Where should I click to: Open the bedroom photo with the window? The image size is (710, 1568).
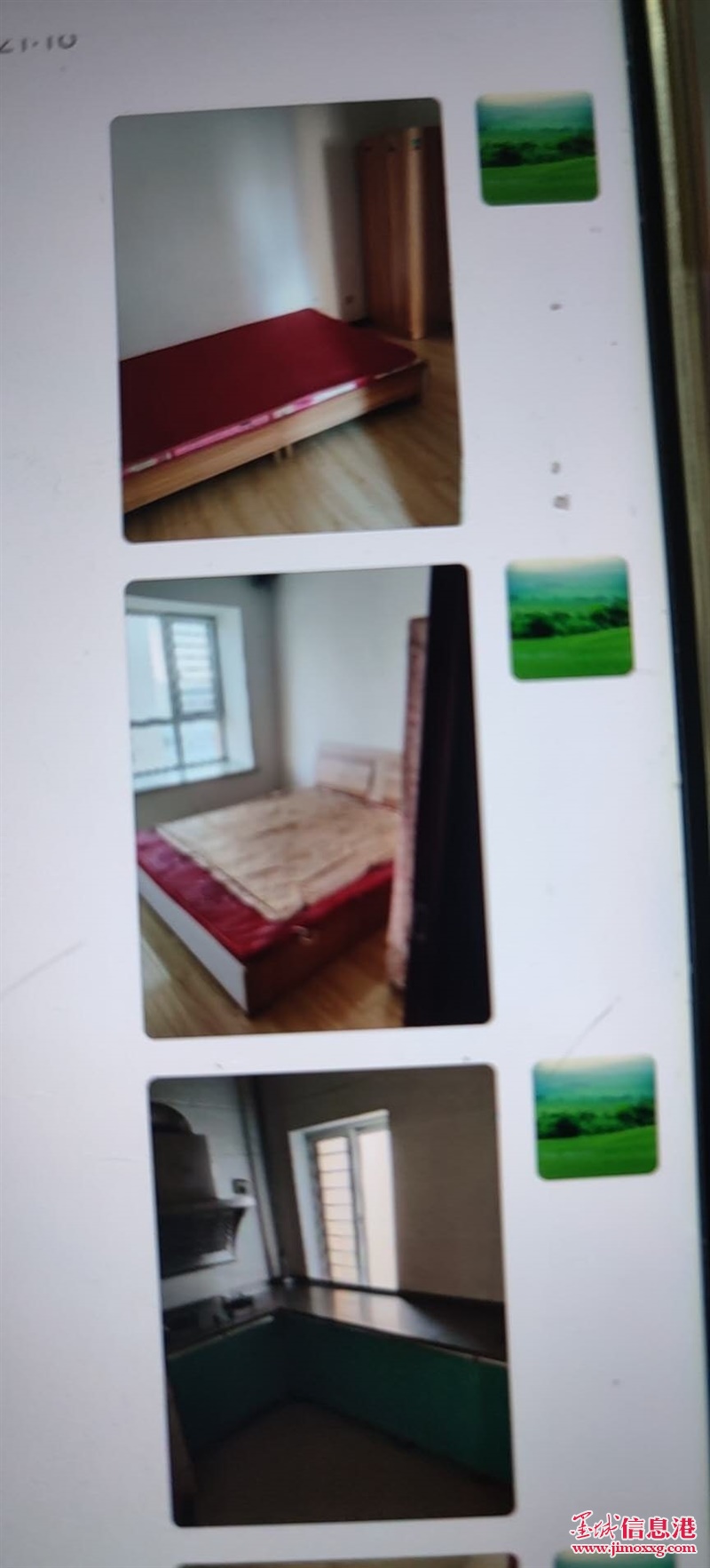click(308, 801)
